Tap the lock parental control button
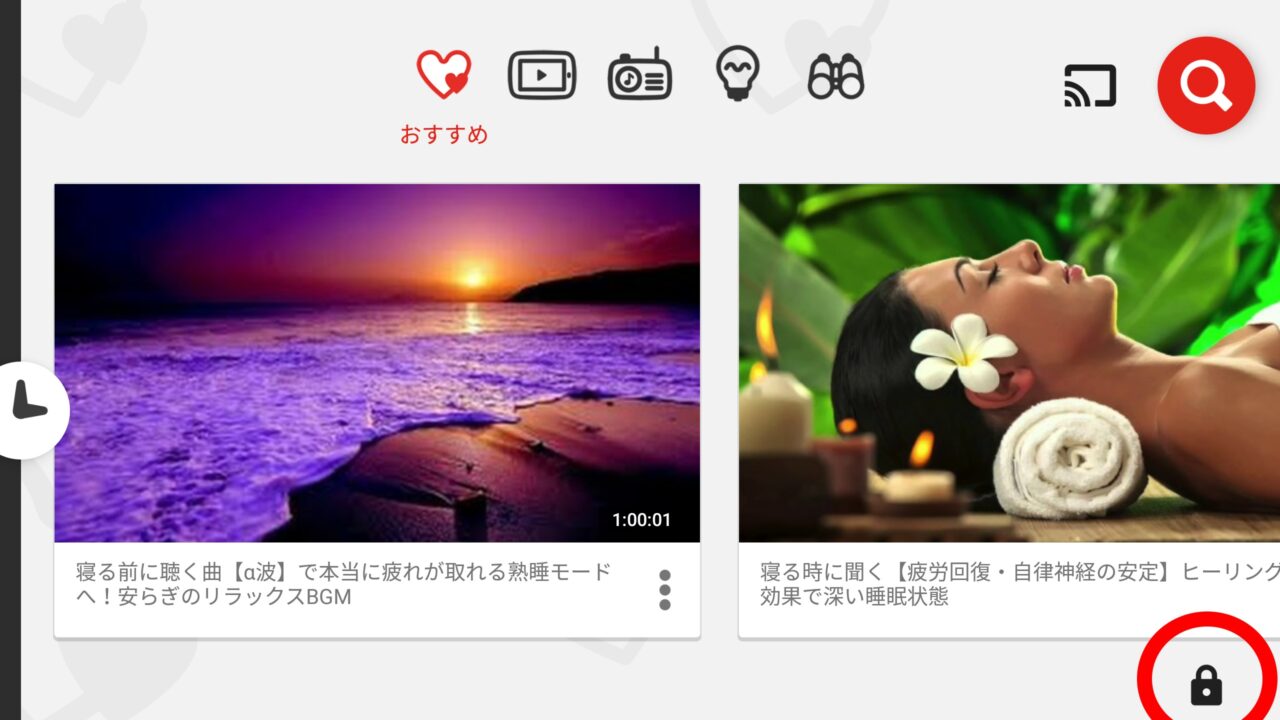The width and height of the screenshot is (1280, 720). (1207, 685)
